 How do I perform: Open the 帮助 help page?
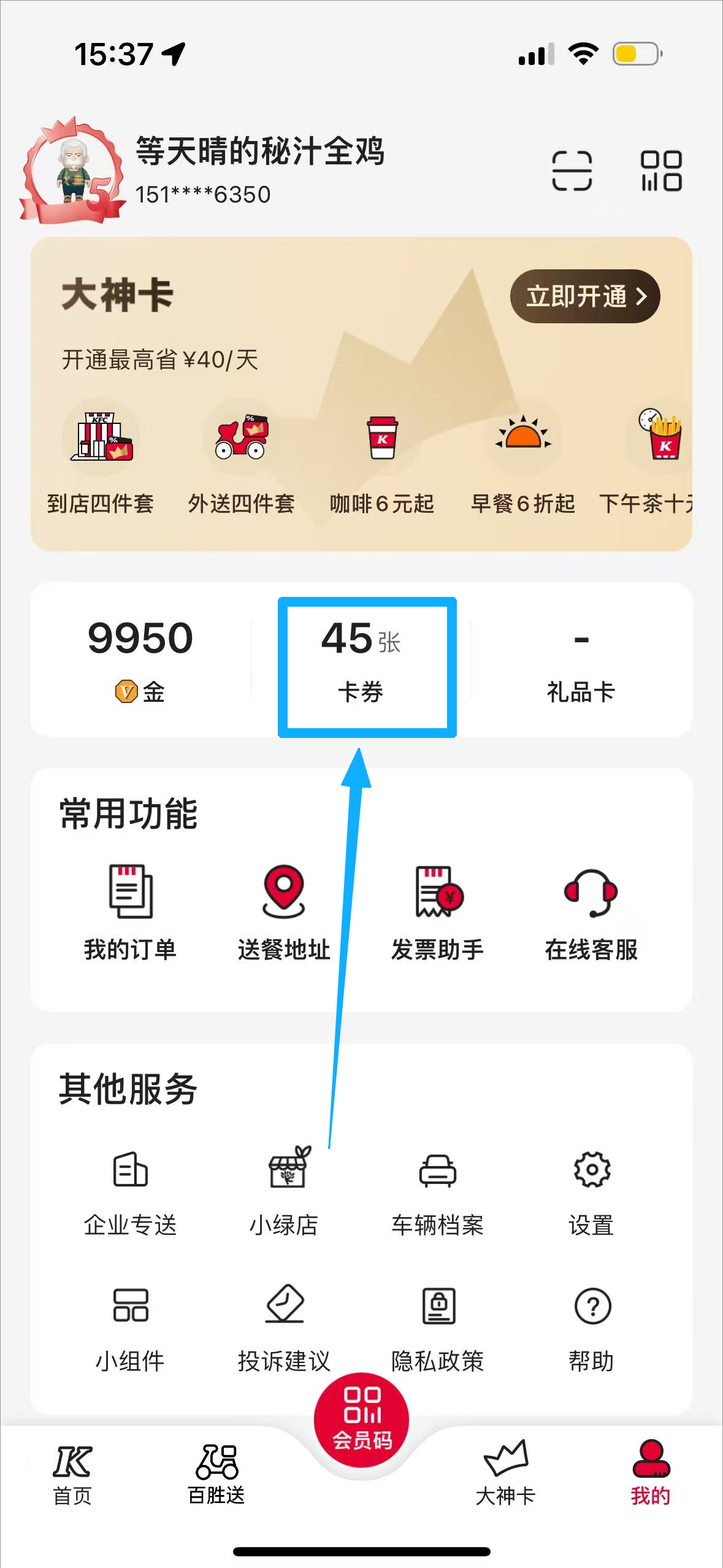point(591,1328)
